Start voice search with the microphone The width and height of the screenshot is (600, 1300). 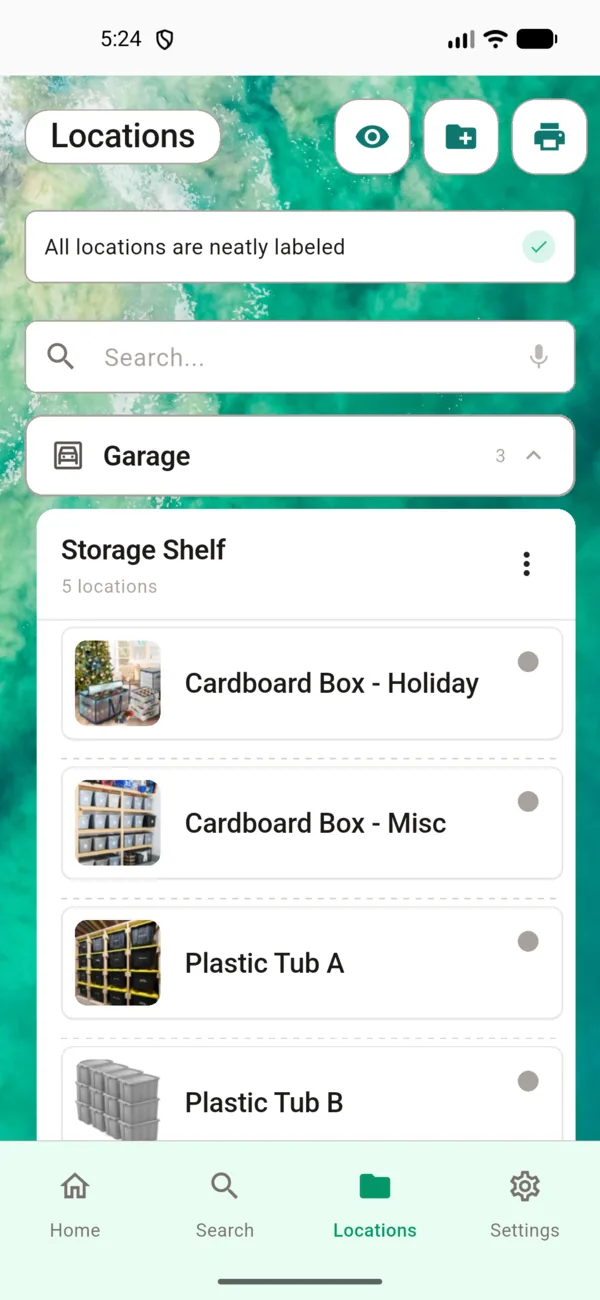539,357
